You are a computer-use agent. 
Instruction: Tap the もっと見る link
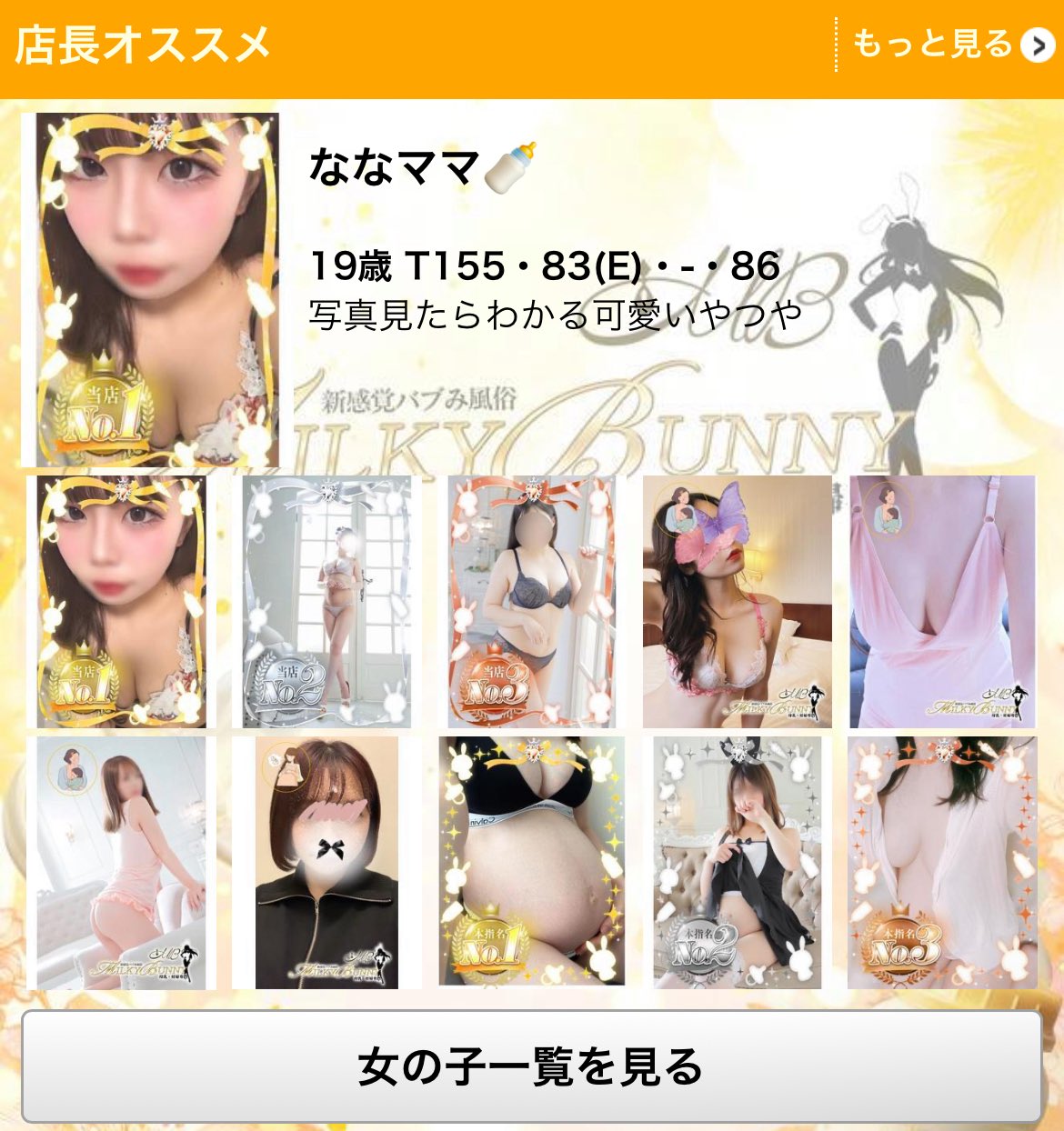click(950, 44)
